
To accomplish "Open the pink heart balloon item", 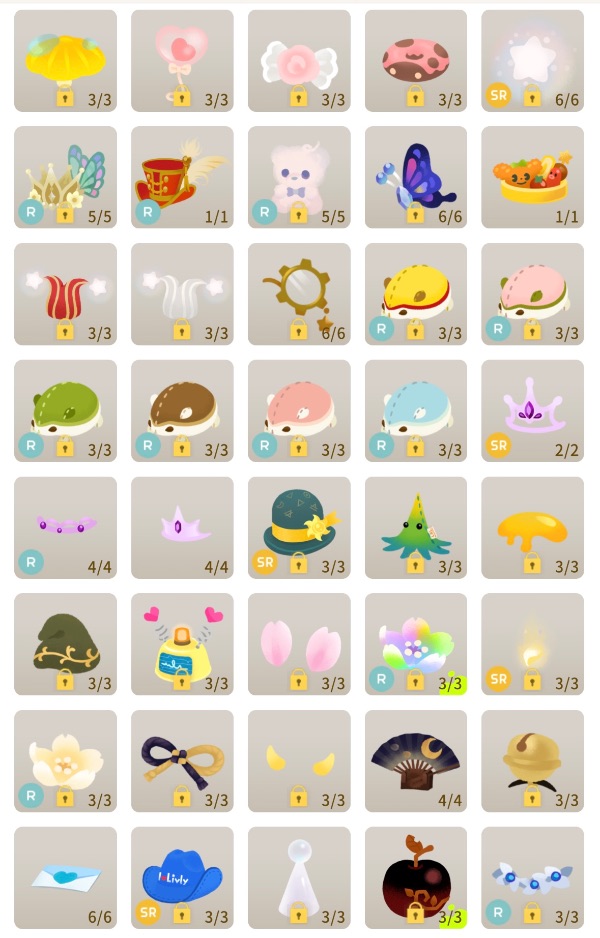I will coord(182,60).
